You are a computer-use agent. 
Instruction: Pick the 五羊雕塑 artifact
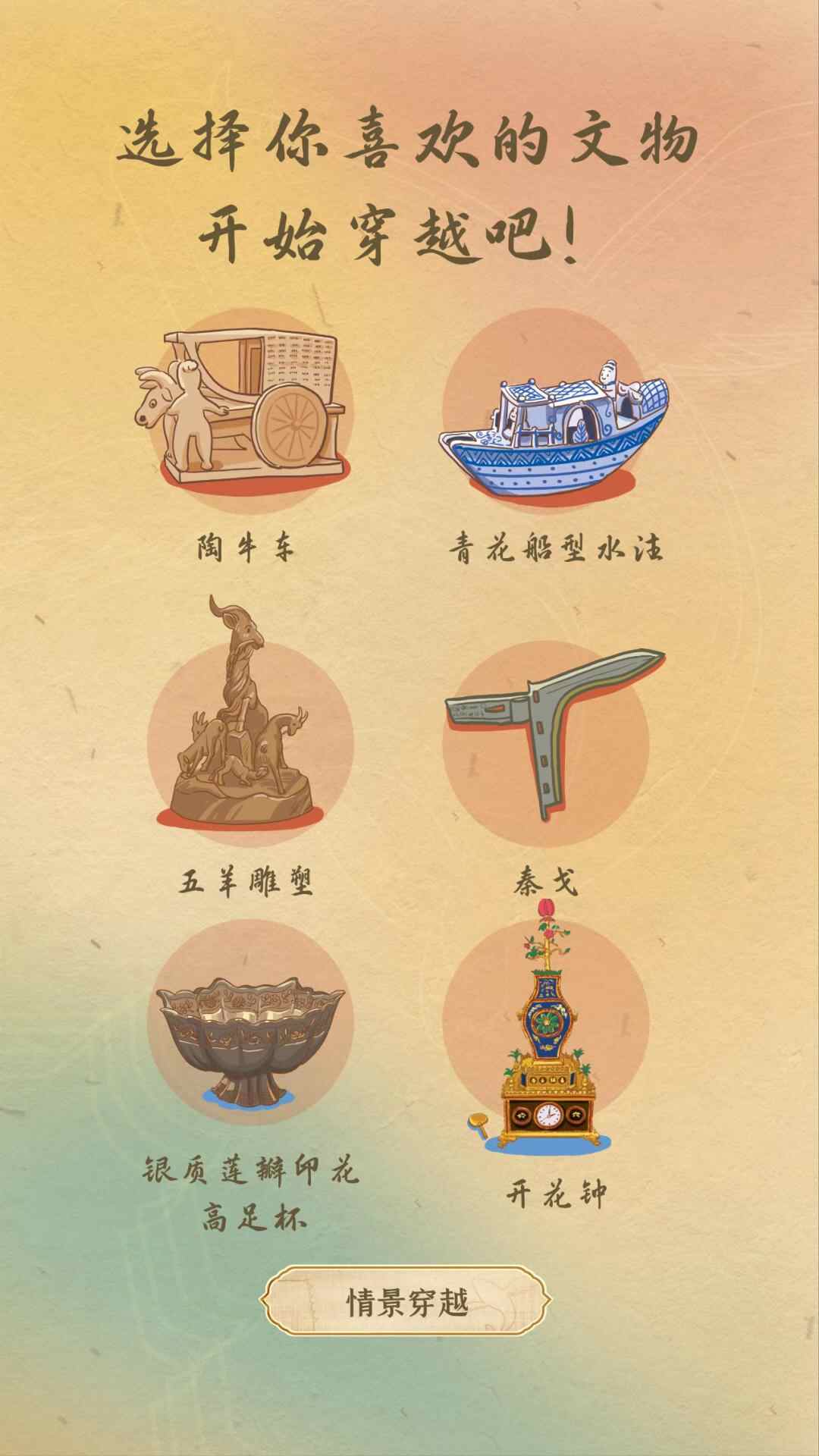(246, 728)
